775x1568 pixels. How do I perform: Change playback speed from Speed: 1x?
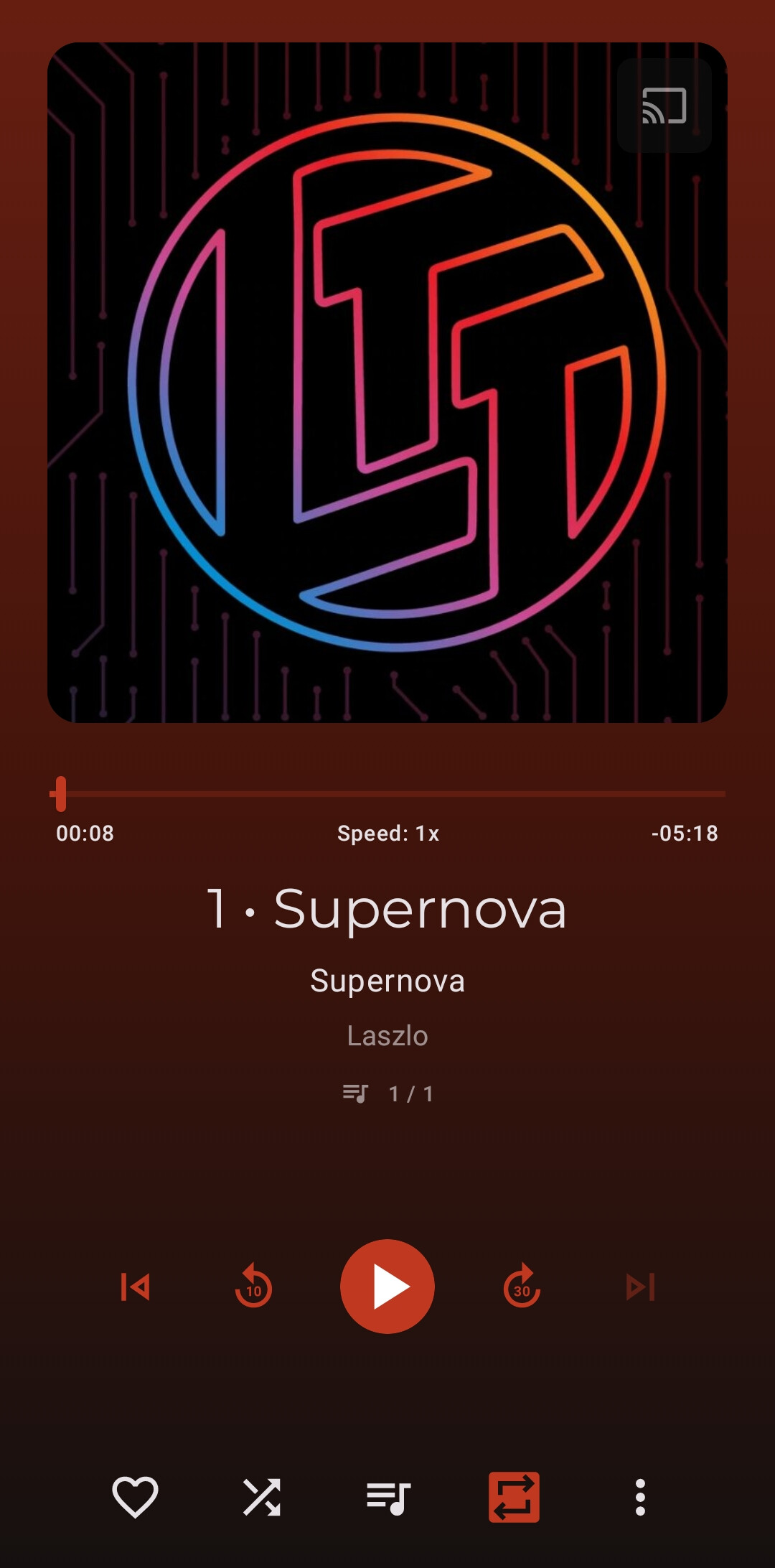388,834
